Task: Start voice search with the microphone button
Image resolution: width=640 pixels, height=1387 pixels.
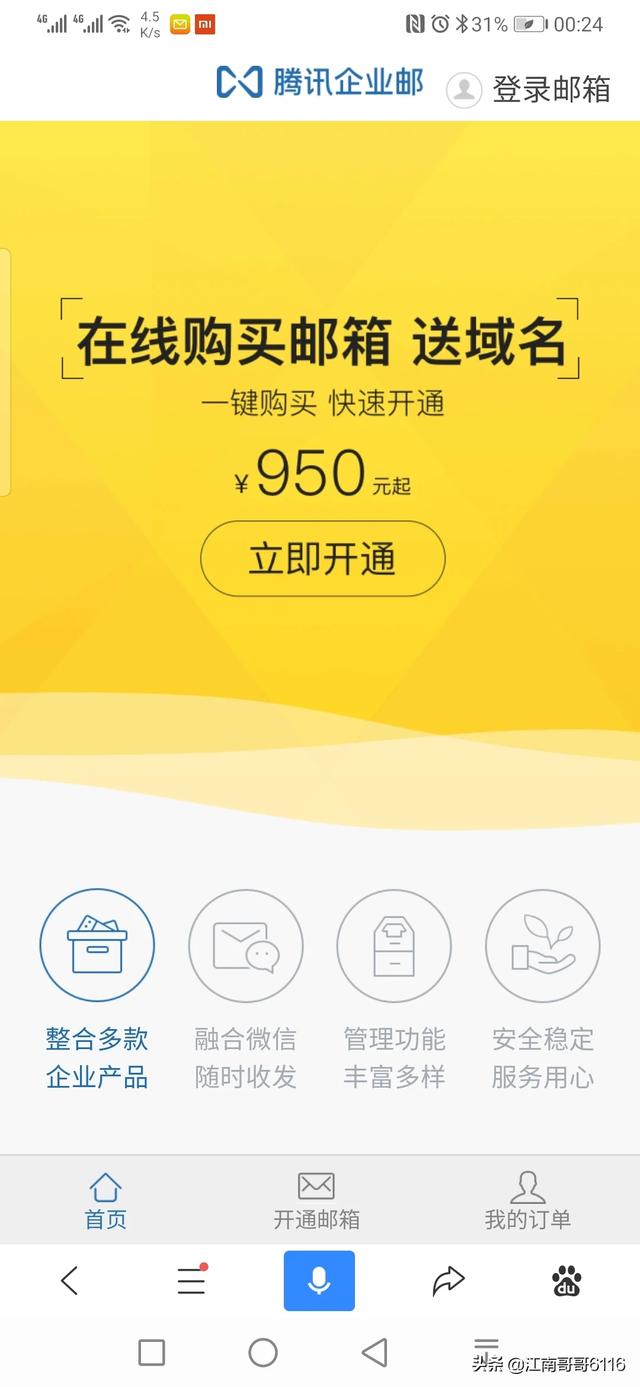Action: 319,1280
